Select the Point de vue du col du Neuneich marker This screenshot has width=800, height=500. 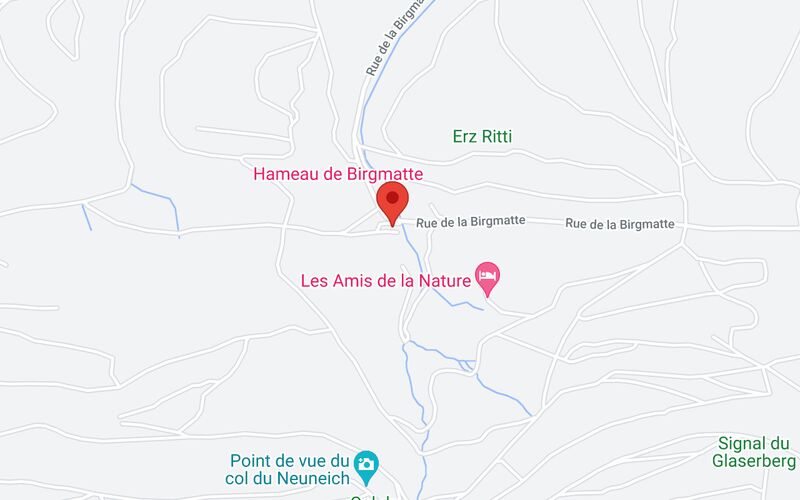[367, 464]
